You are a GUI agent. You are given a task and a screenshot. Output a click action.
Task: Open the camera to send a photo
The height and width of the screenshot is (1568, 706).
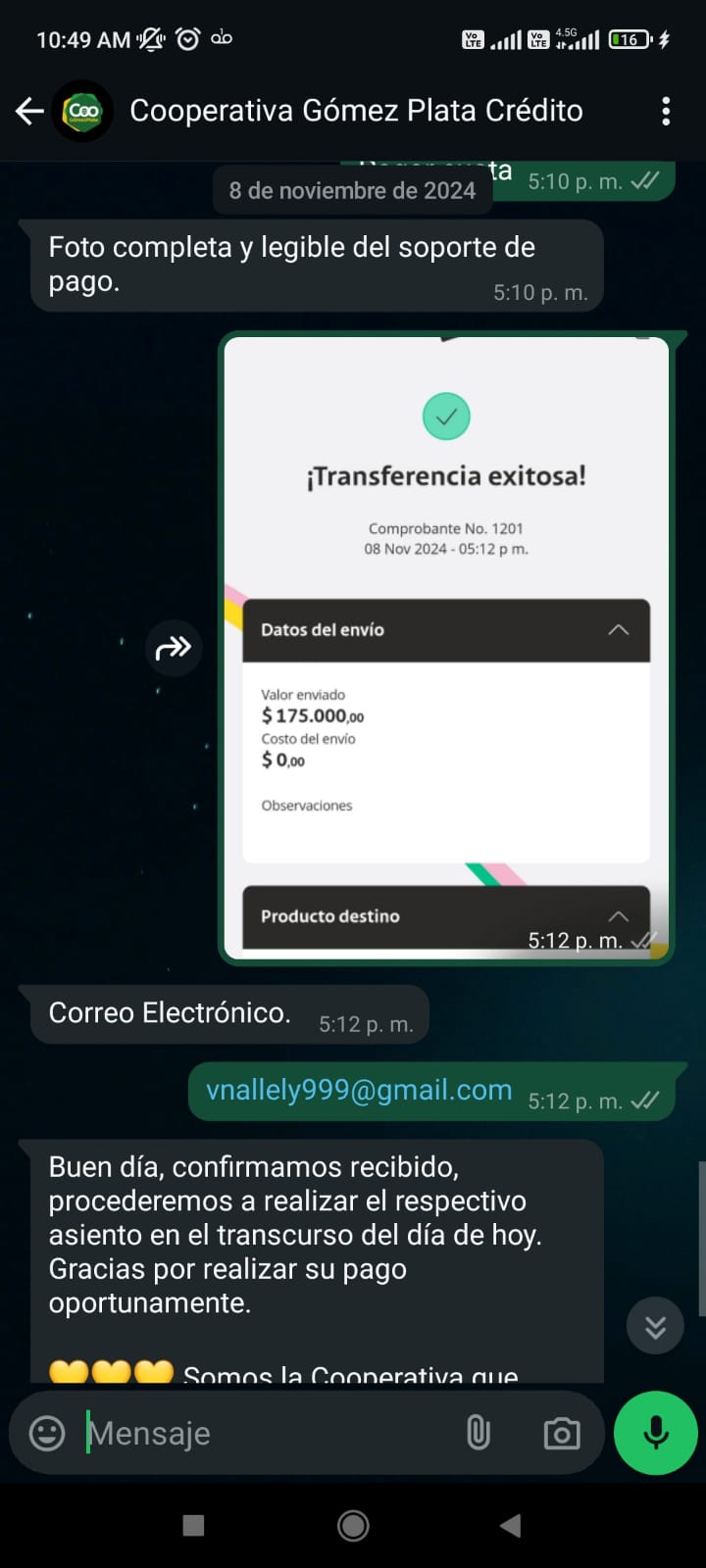point(562,1434)
